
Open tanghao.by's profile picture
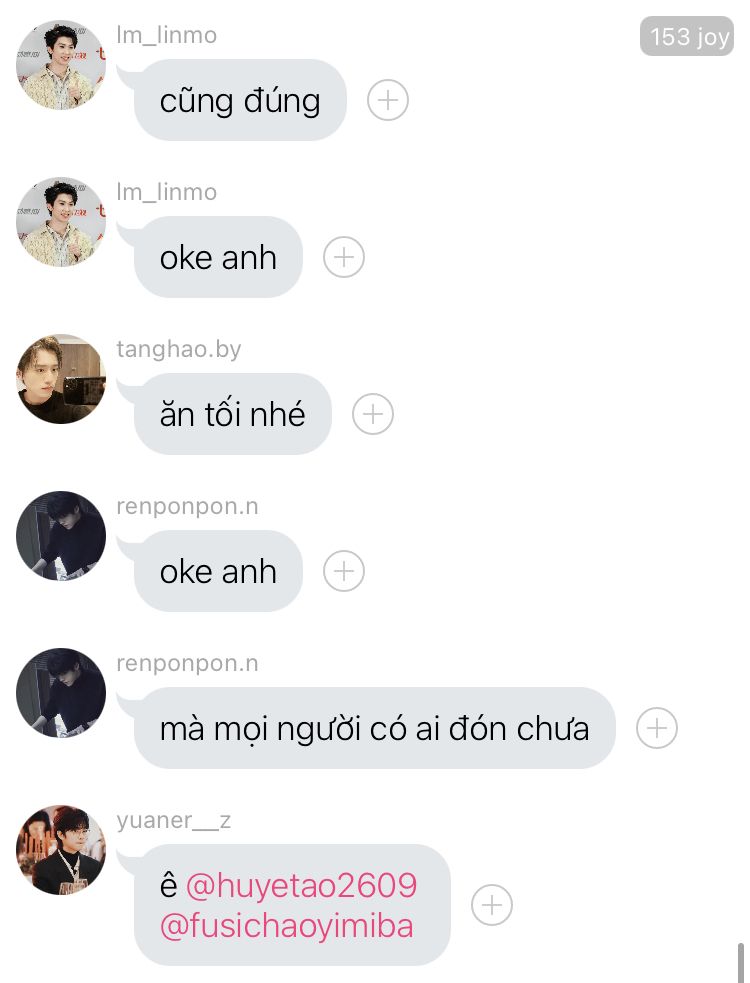point(61,379)
